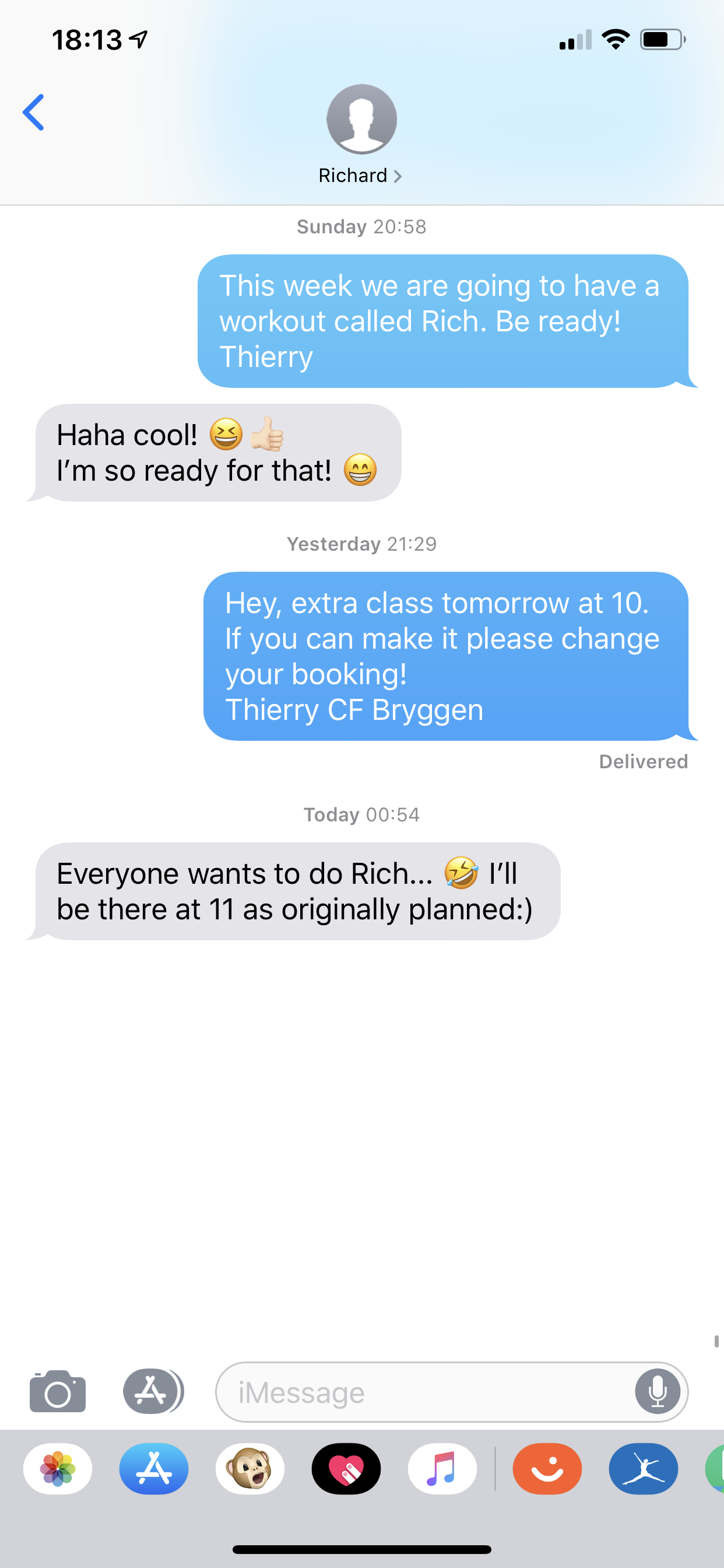Open the App Store for iMessage
724x1568 pixels.
pyautogui.click(x=154, y=1469)
